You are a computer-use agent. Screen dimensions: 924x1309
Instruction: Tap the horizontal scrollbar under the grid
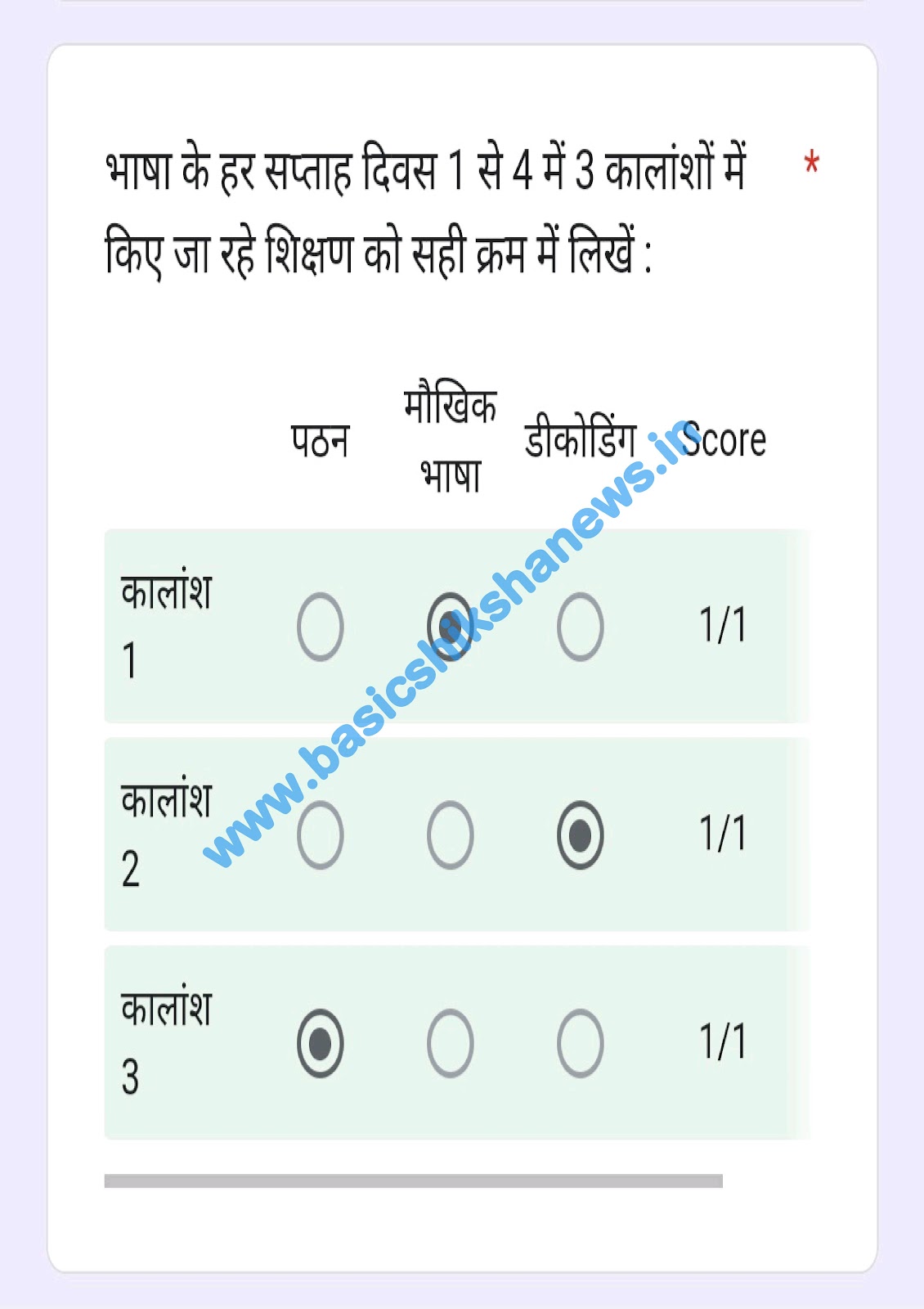[x=414, y=1181]
